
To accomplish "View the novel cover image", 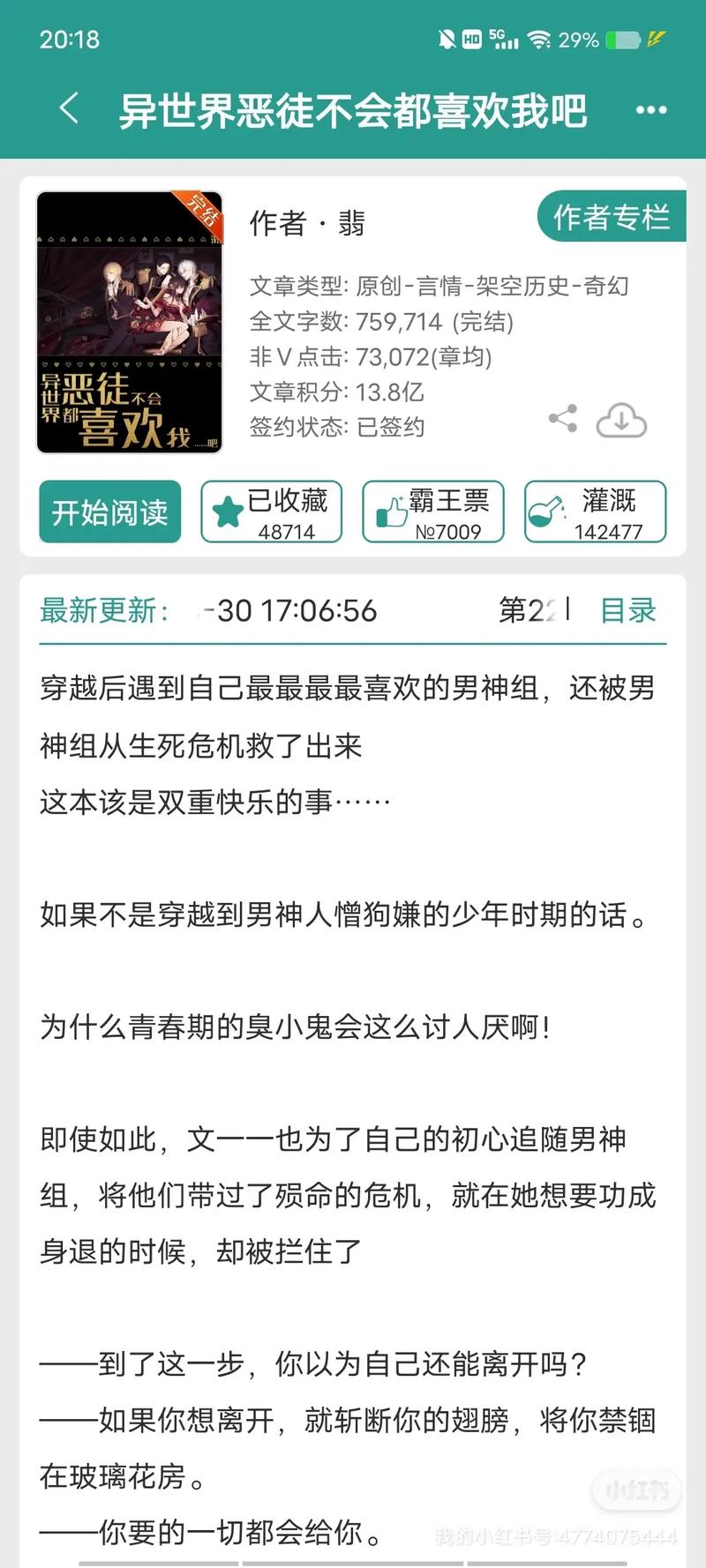I will tap(129, 322).
